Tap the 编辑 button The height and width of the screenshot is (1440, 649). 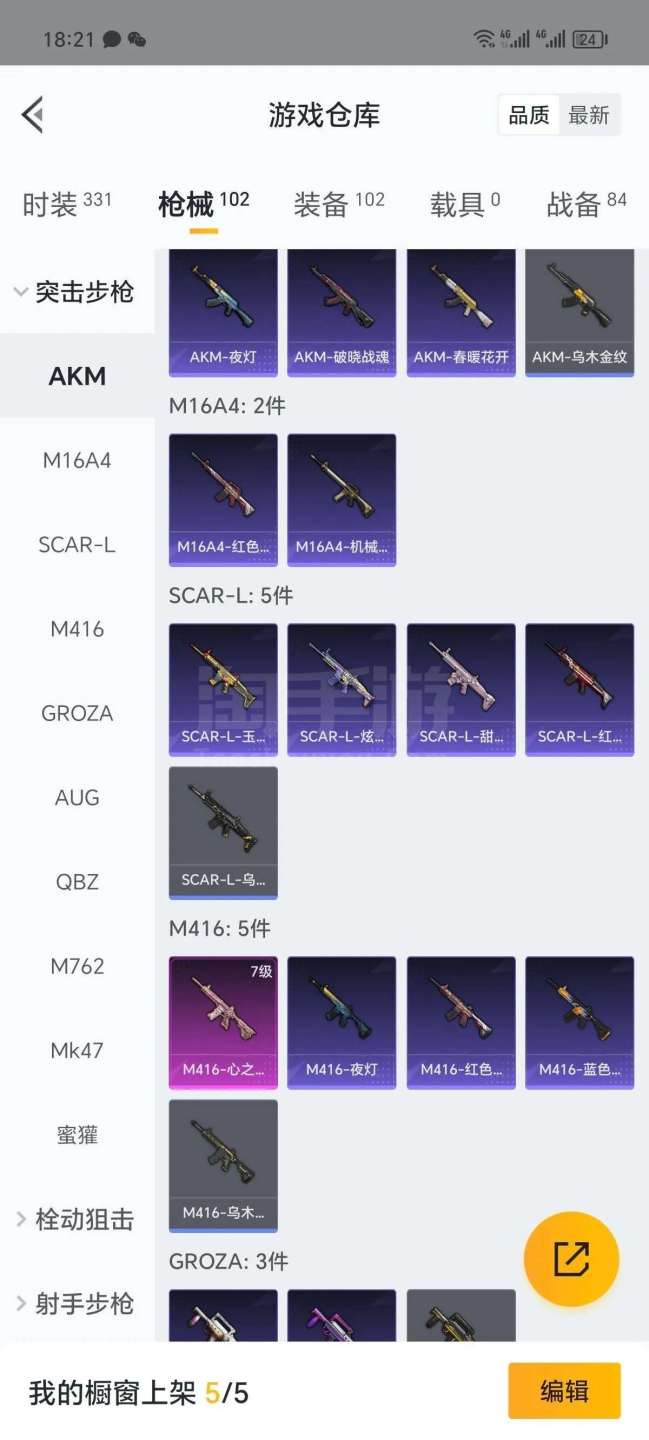click(x=564, y=1391)
